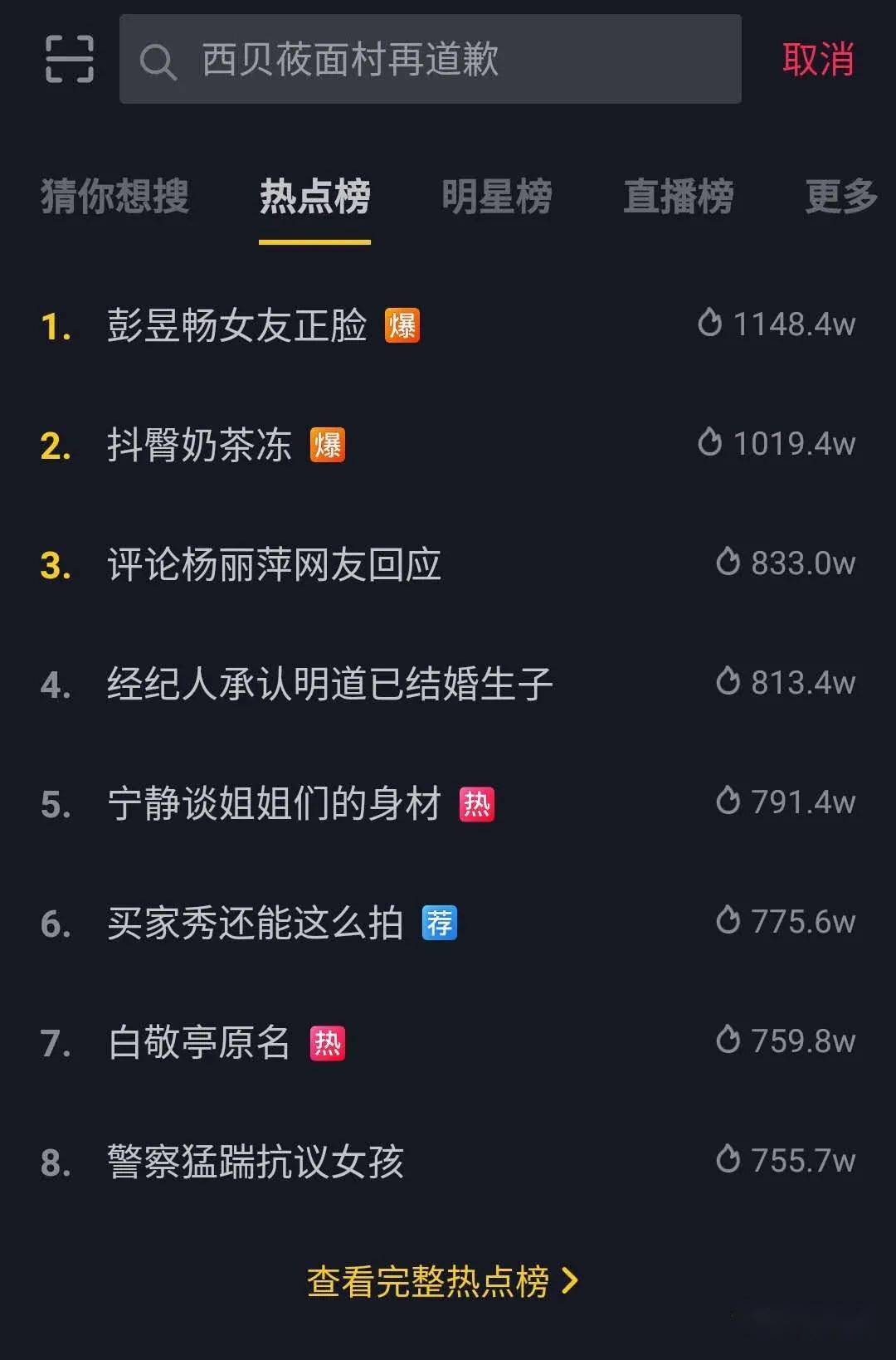Screen dimensions: 896x1360
Task: Tap the search field showing 西贝莜面村再道歉
Action: 430,60
